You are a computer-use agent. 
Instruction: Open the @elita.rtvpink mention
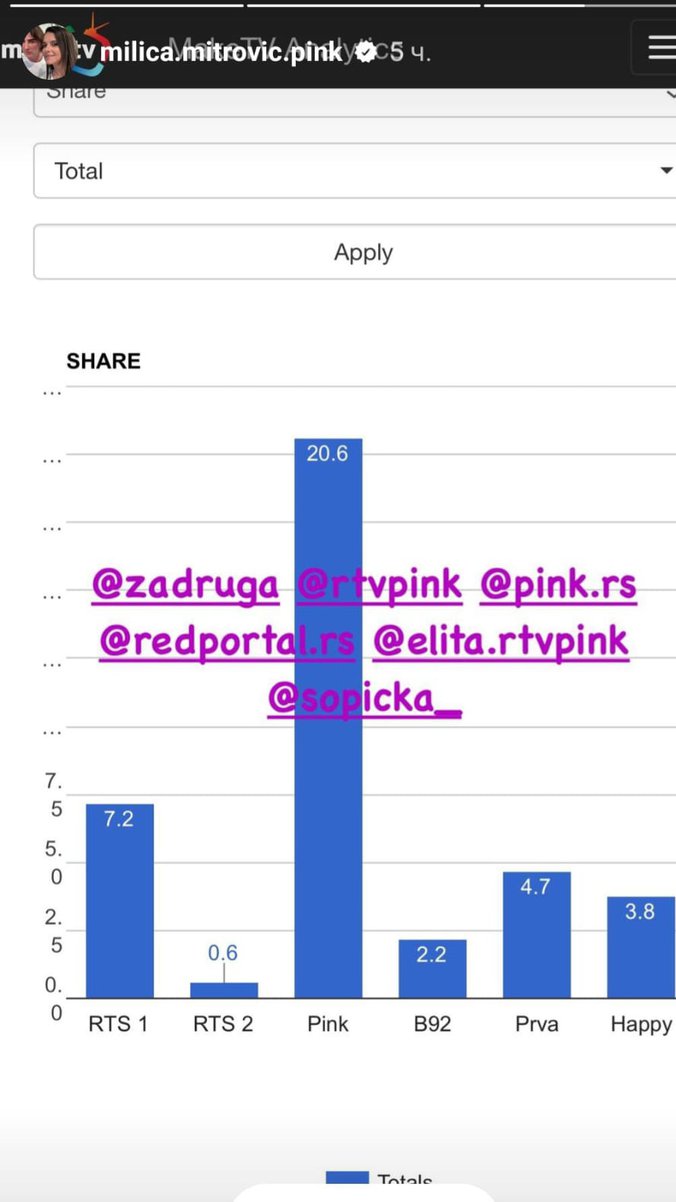coord(500,641)
